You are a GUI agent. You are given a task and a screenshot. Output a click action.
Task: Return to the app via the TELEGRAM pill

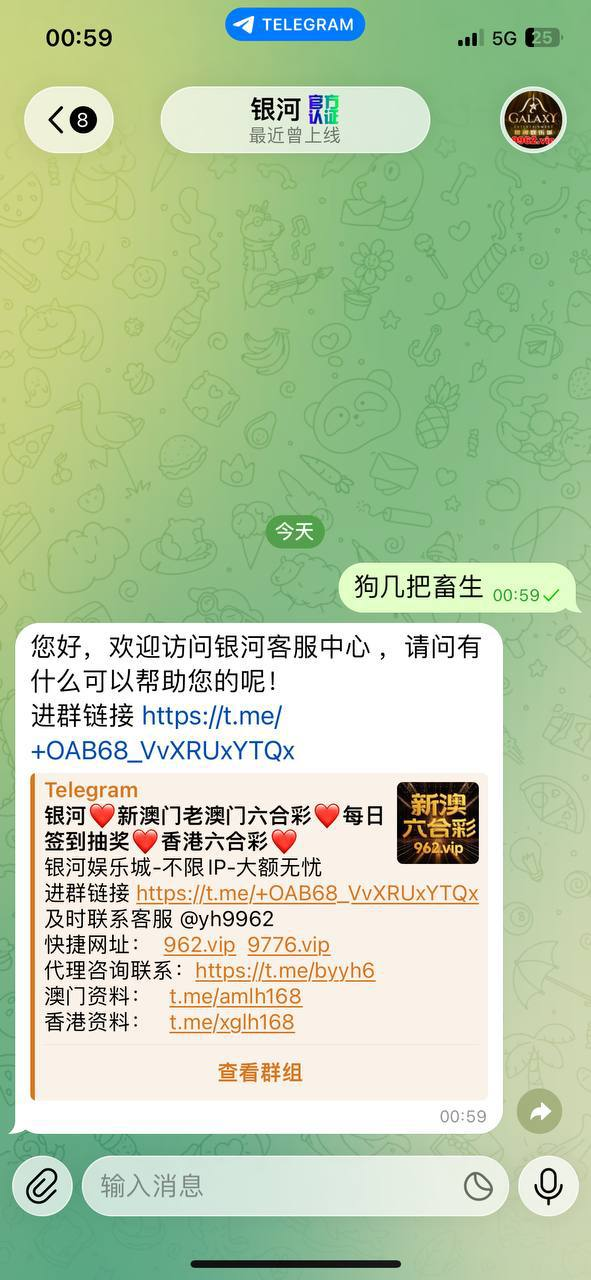coord(295,25)
